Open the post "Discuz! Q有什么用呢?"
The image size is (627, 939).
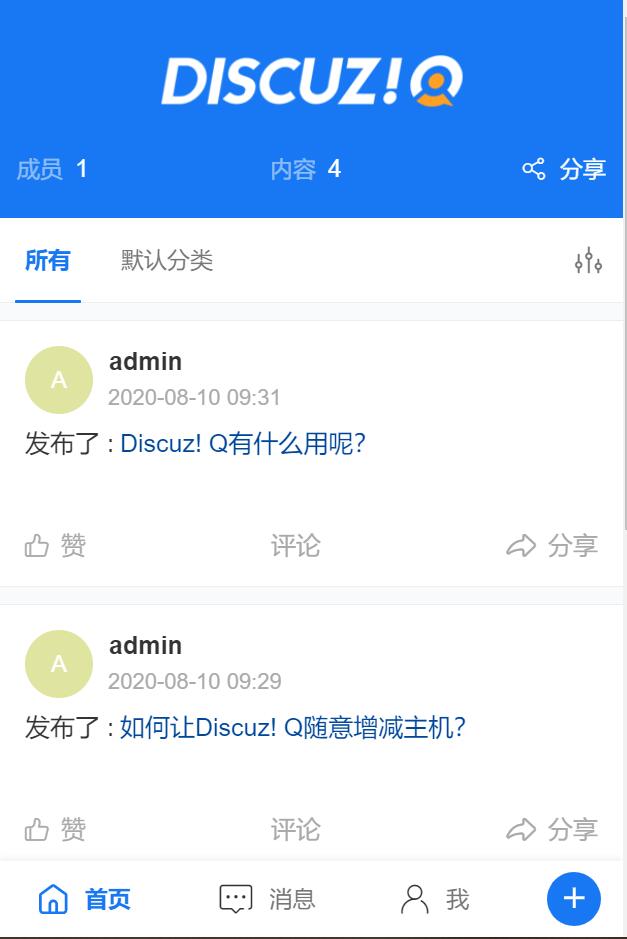pos(242,444)
